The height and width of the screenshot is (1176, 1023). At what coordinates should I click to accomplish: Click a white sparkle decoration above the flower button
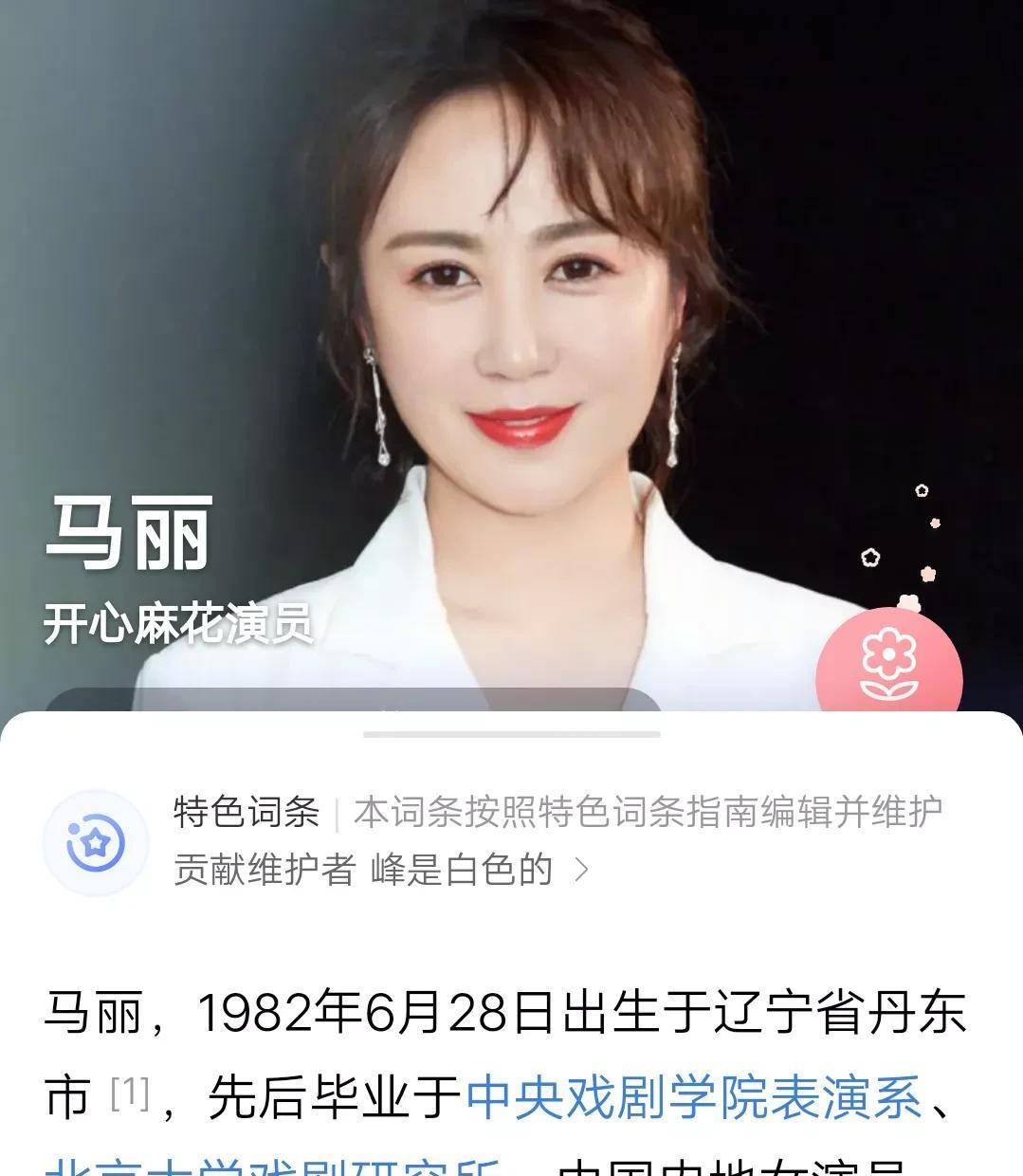[922, 490]
